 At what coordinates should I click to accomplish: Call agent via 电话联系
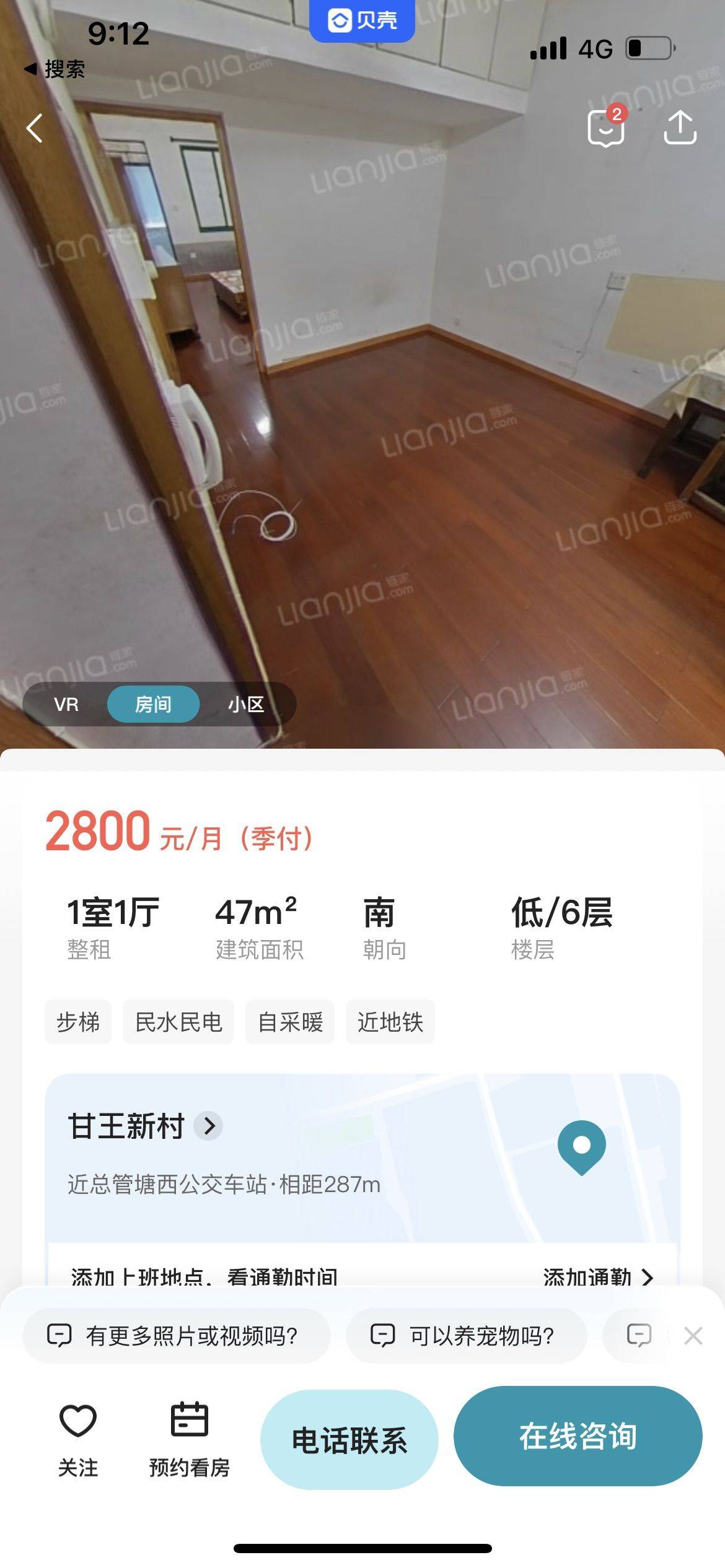(349, 1440)
